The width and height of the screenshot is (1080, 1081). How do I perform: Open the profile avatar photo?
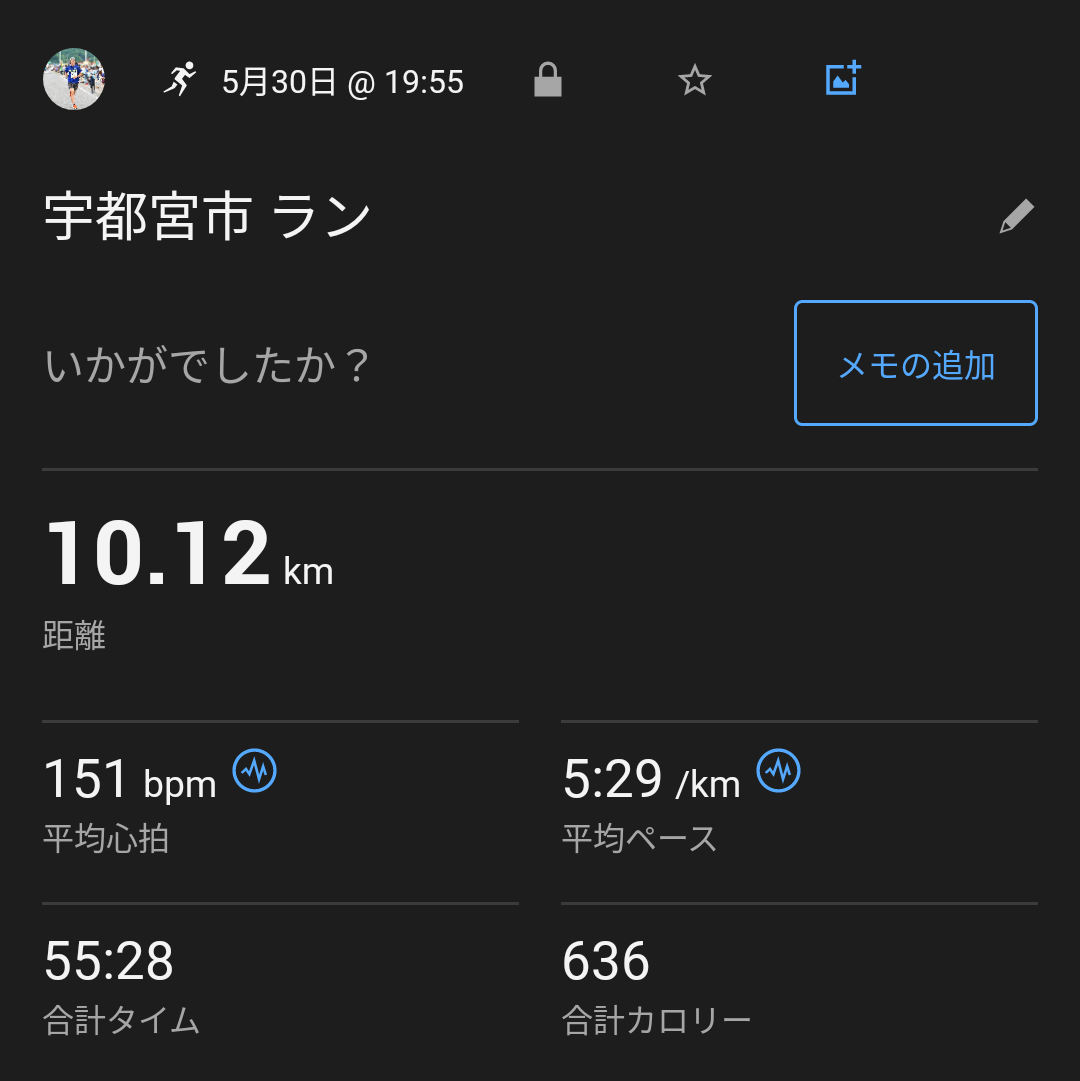pyautogui.click(x=74, y=79)
